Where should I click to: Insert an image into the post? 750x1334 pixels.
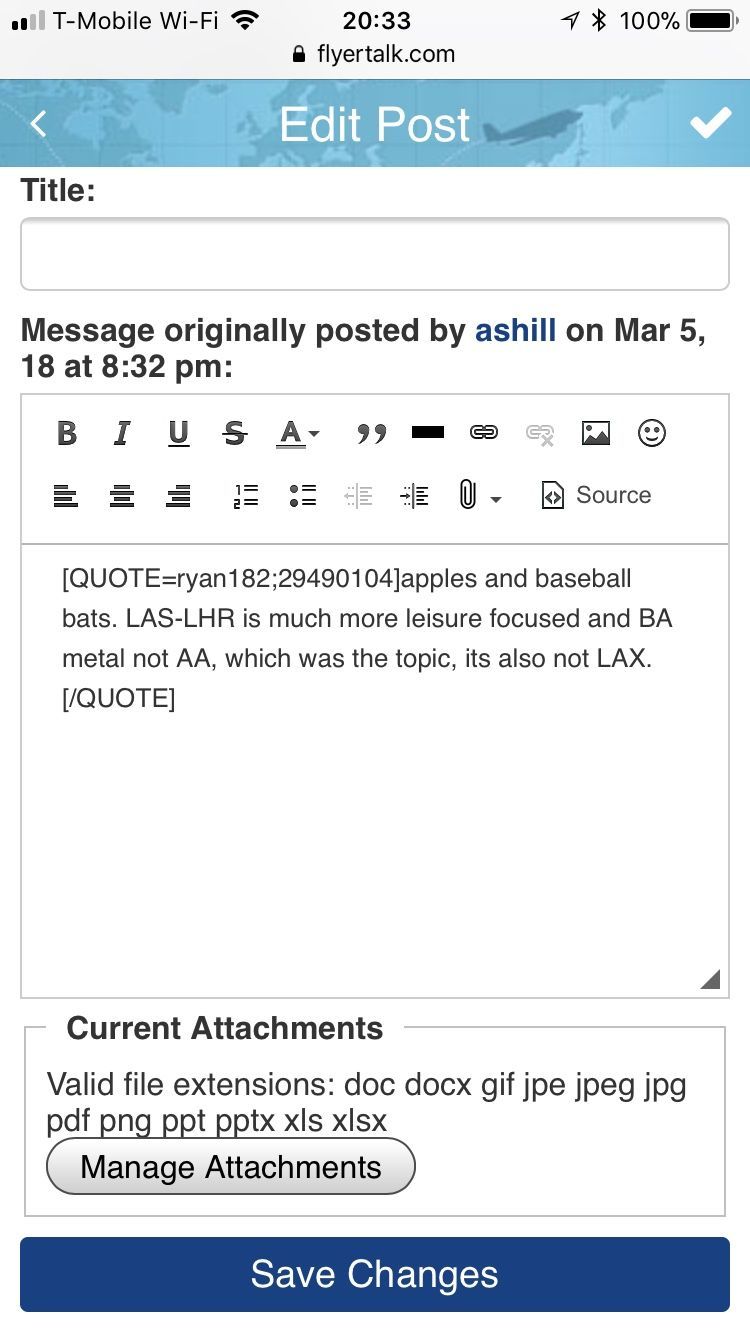595,433
